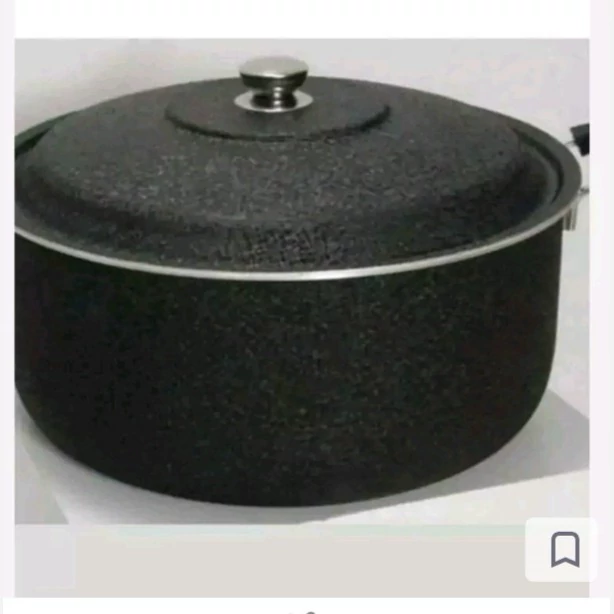Open the black pot product image
The image size is (614, 614).
(300, 290)
